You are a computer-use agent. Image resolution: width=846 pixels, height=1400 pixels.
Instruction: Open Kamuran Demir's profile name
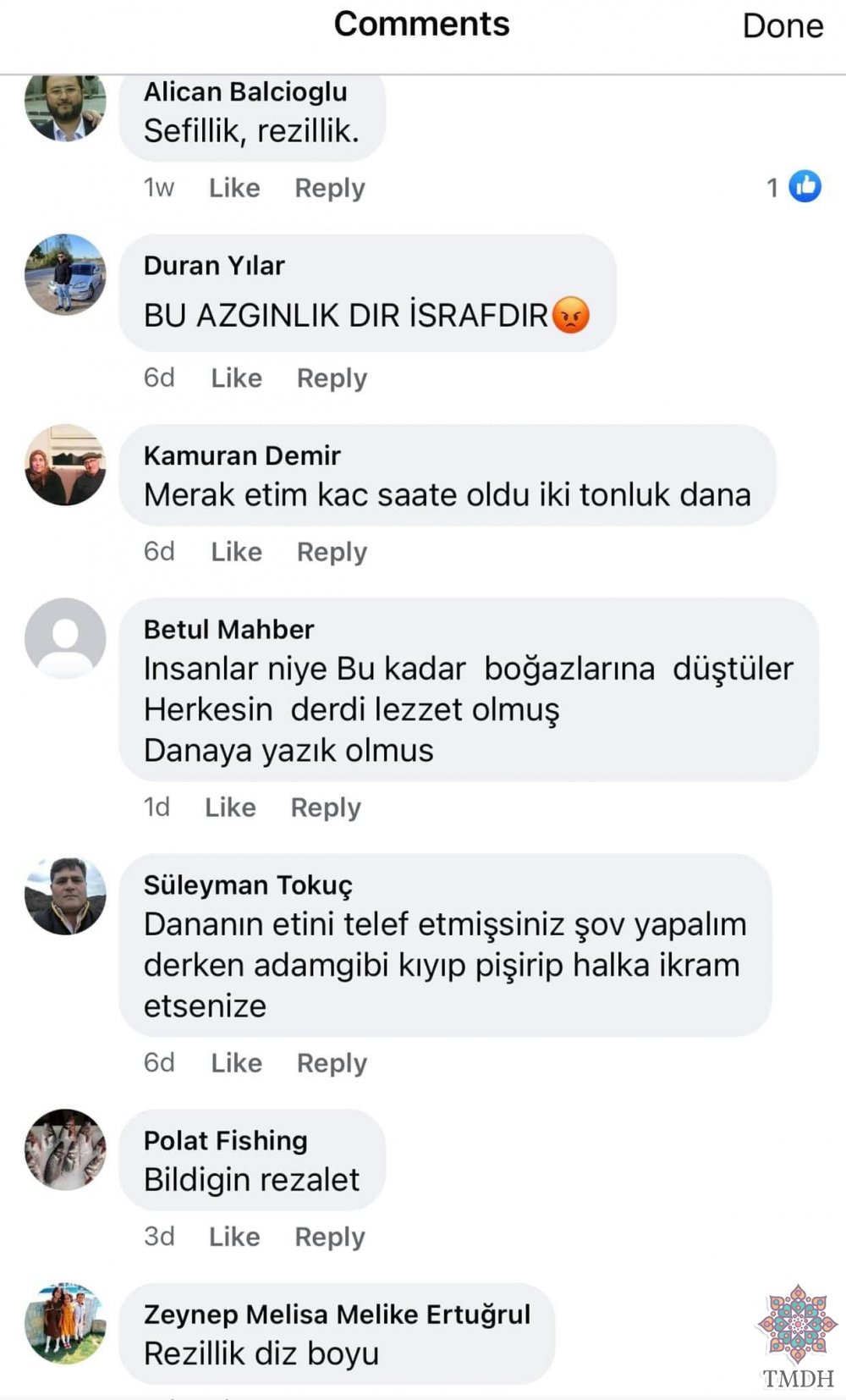pyautogui.click(x=242, y=455)
